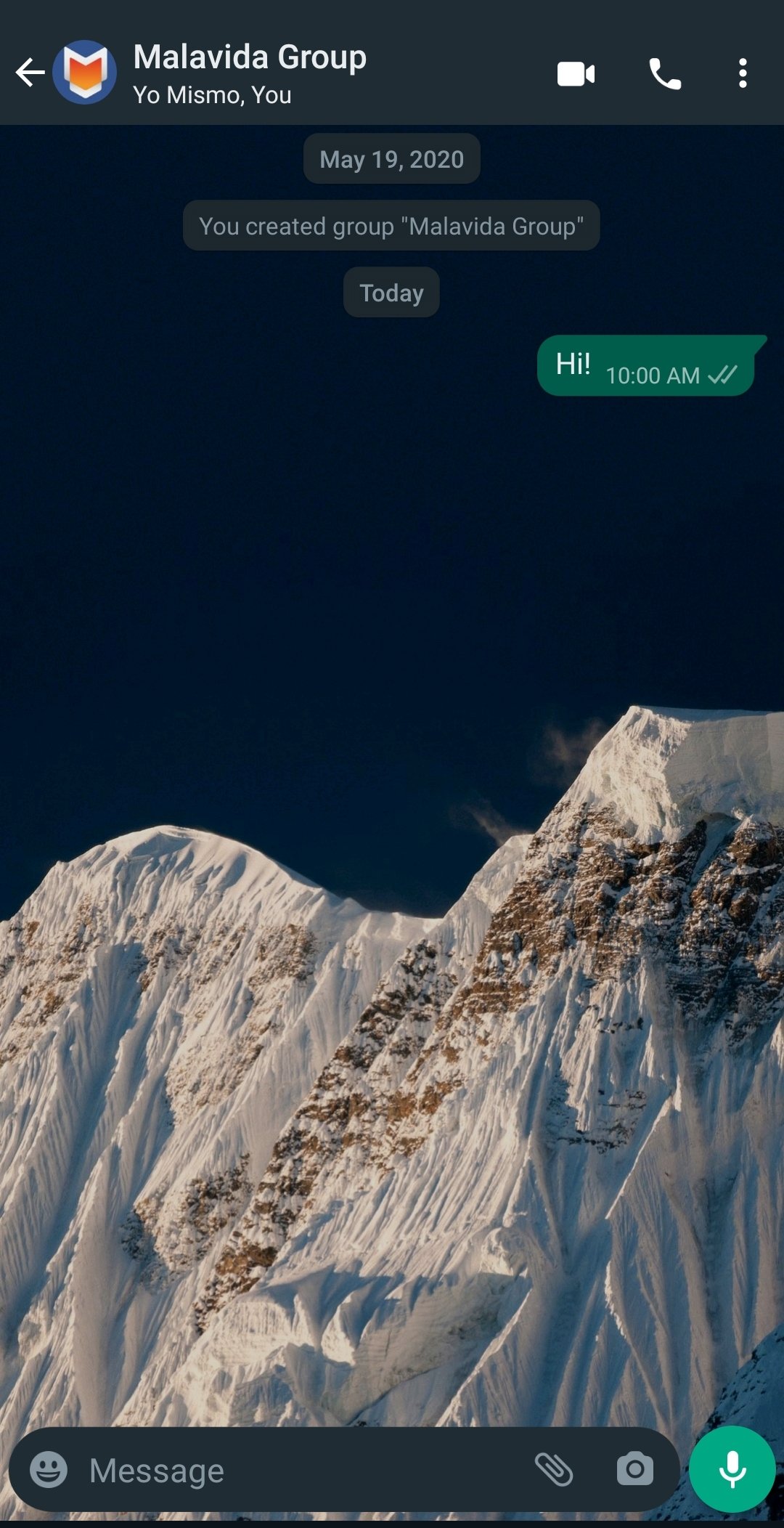The width and height of the screenshot is (784, 1528).
Task: Go back to the chat list
Action: click(30, 73)
